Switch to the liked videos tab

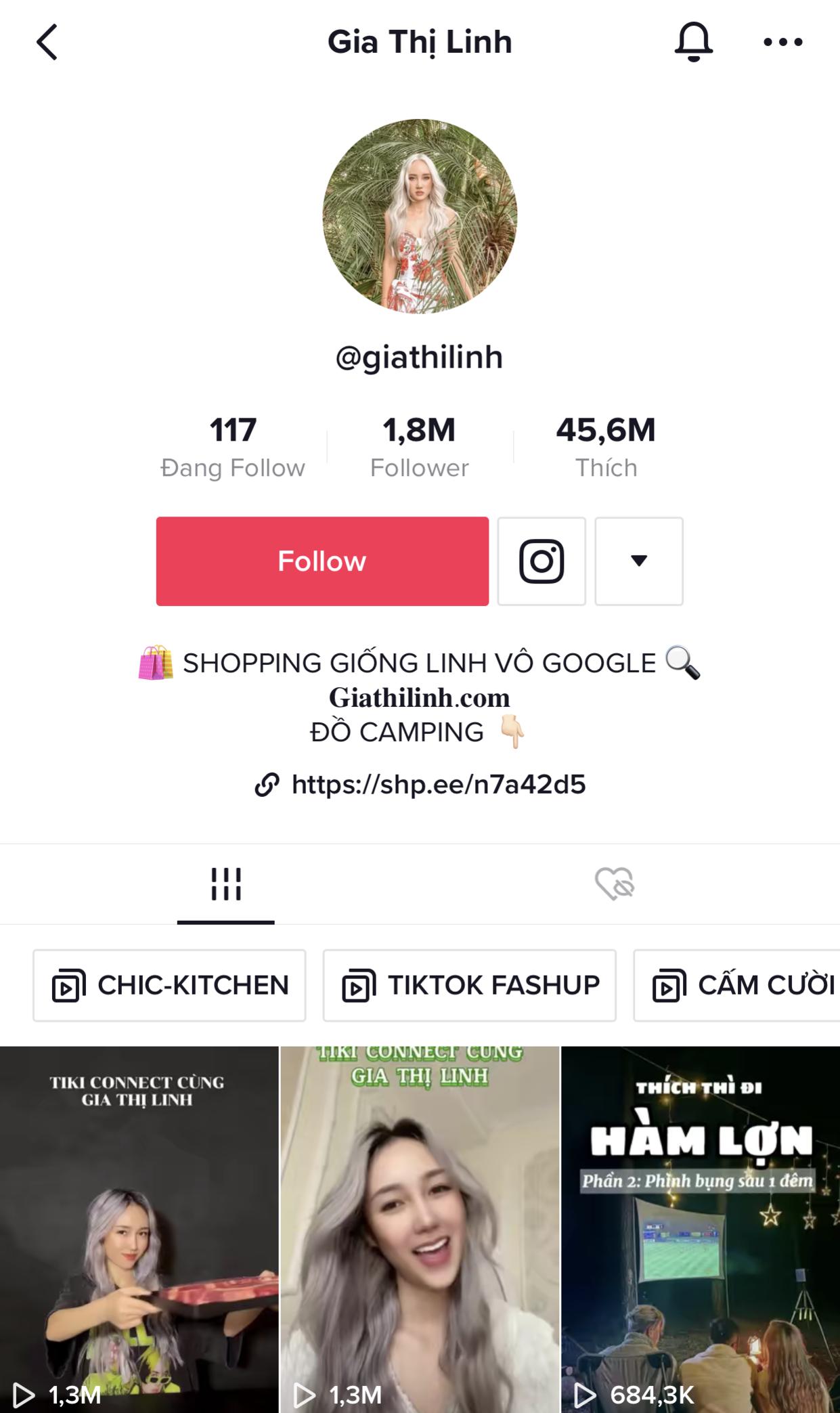614,884
